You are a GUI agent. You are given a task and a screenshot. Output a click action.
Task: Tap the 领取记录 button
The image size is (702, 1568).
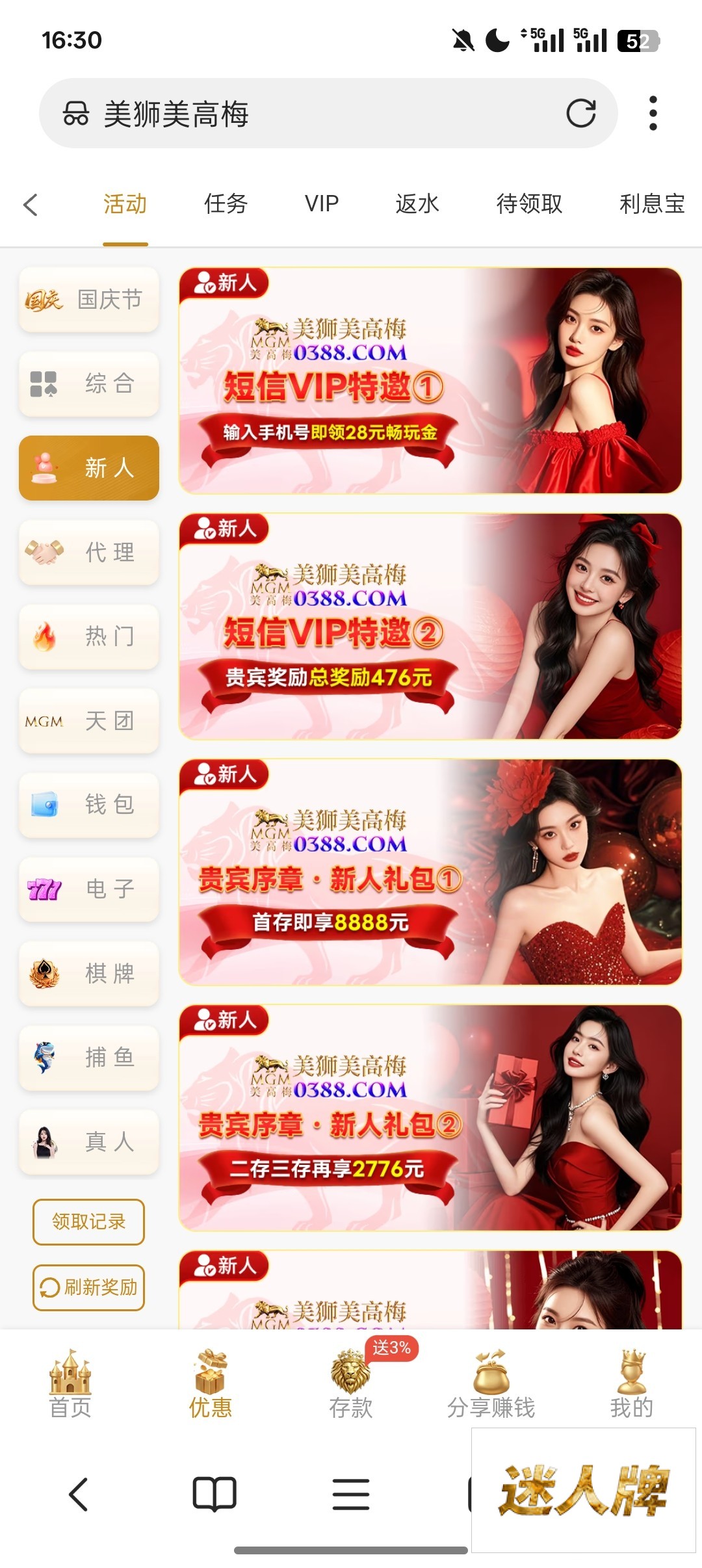pos(89,1222)
